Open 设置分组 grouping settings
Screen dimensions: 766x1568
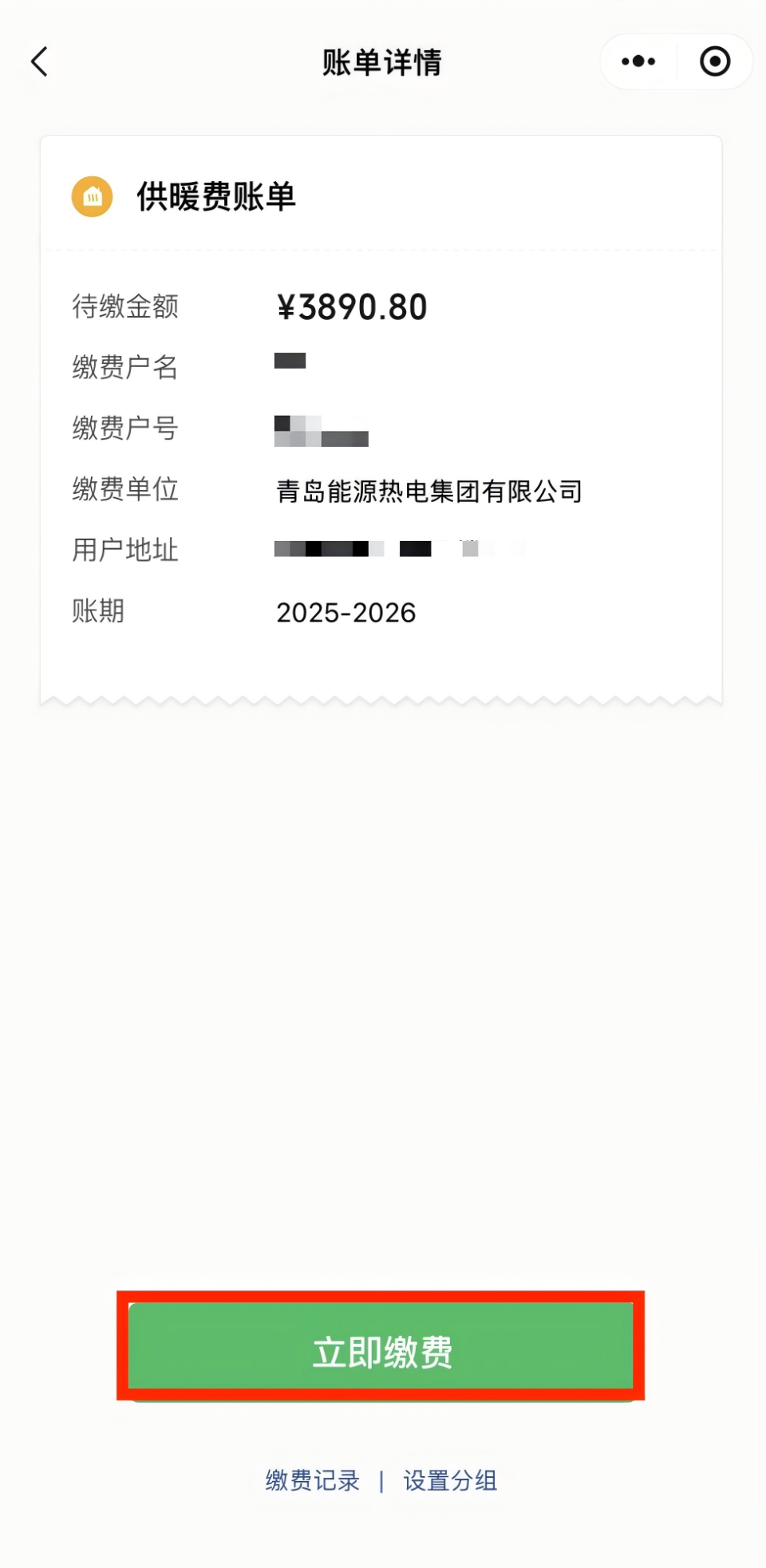449,1481
